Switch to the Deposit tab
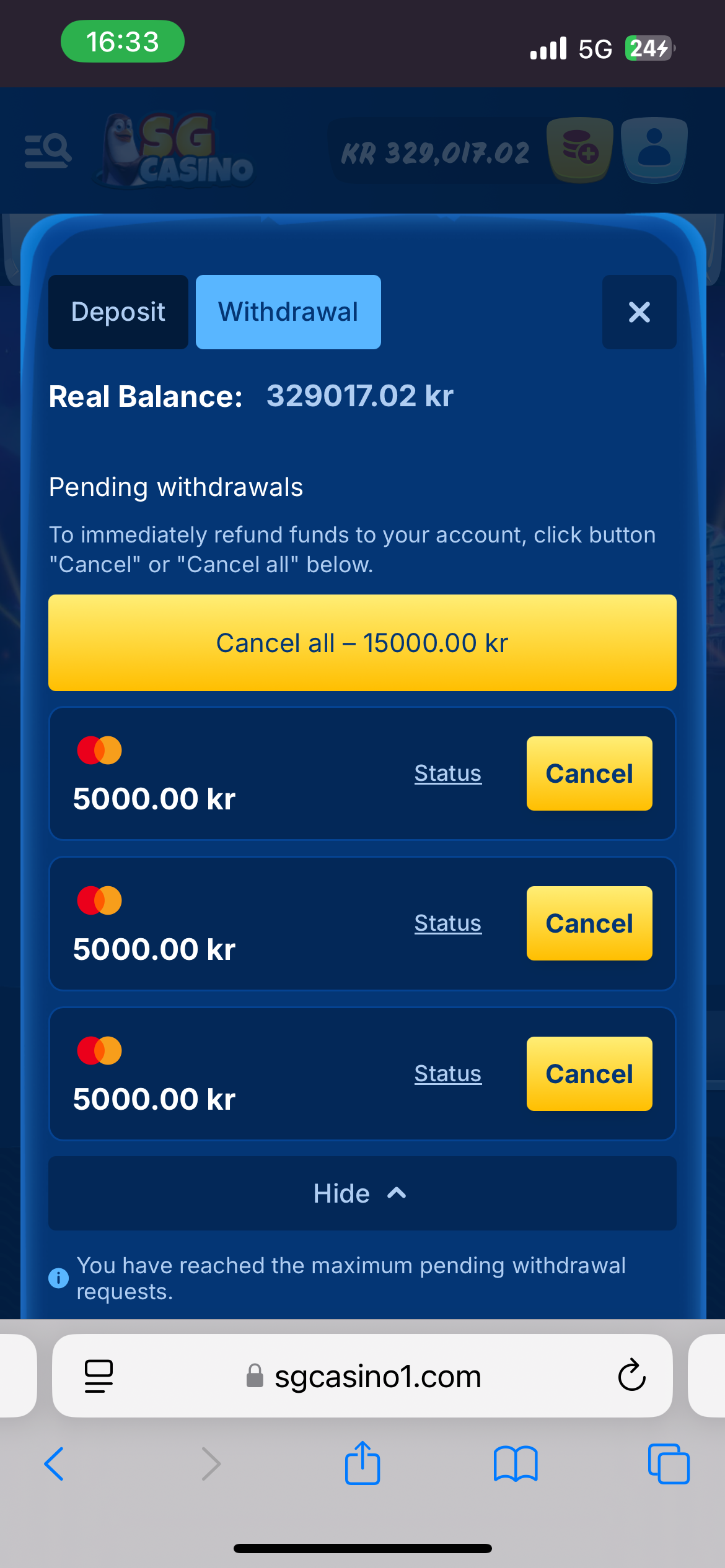This screenshot has height=1568, width=725. pyautogui.click(x=118, y=312)
